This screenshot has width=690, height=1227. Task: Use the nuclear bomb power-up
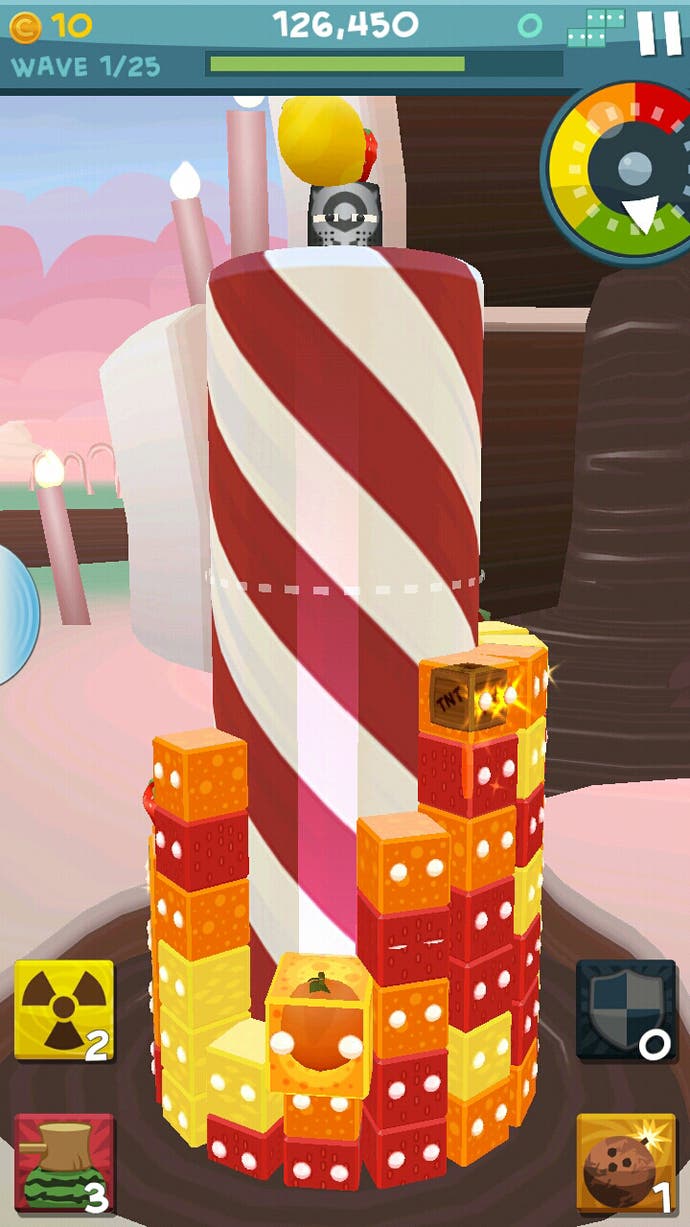point(64,1011)
